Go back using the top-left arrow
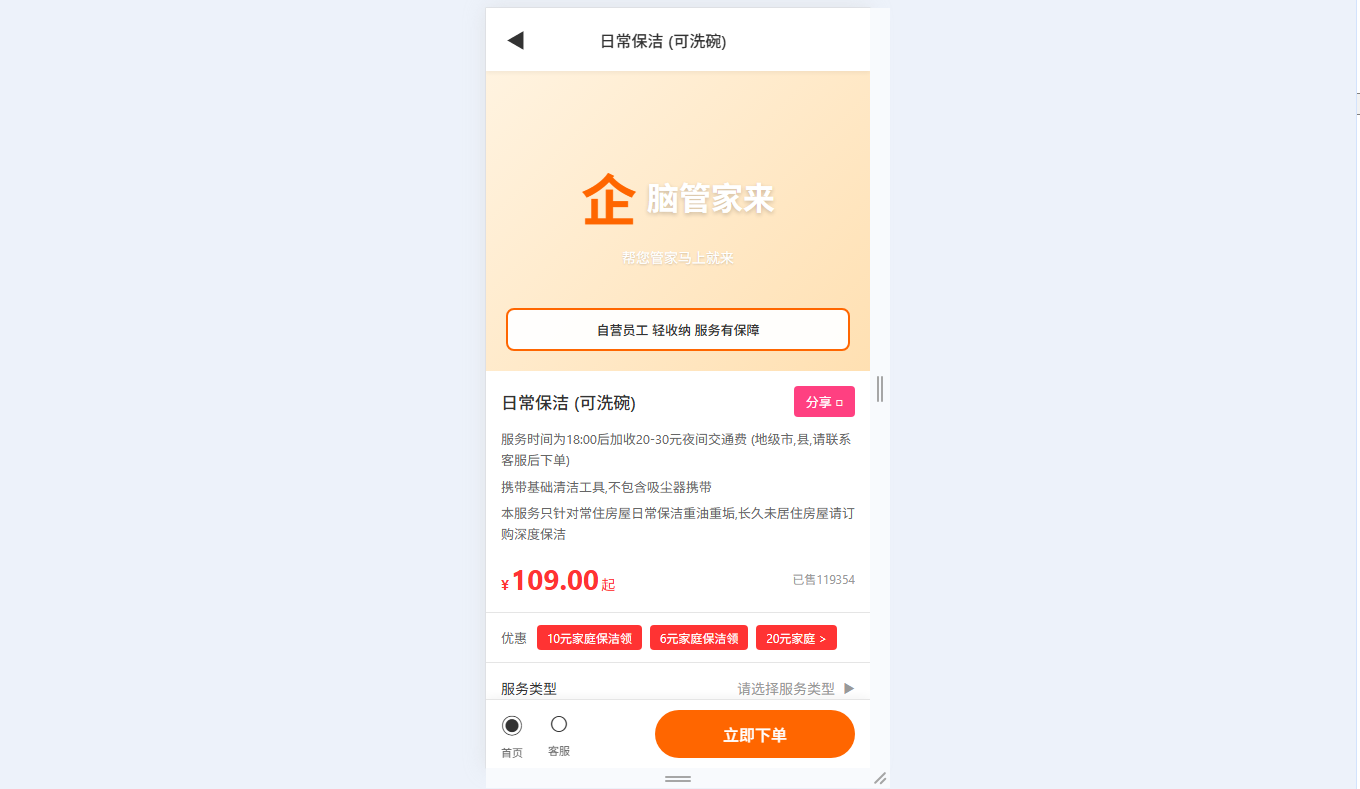Image resolution: width=1360 pixels, height=789 pixels. click(515, 41)
